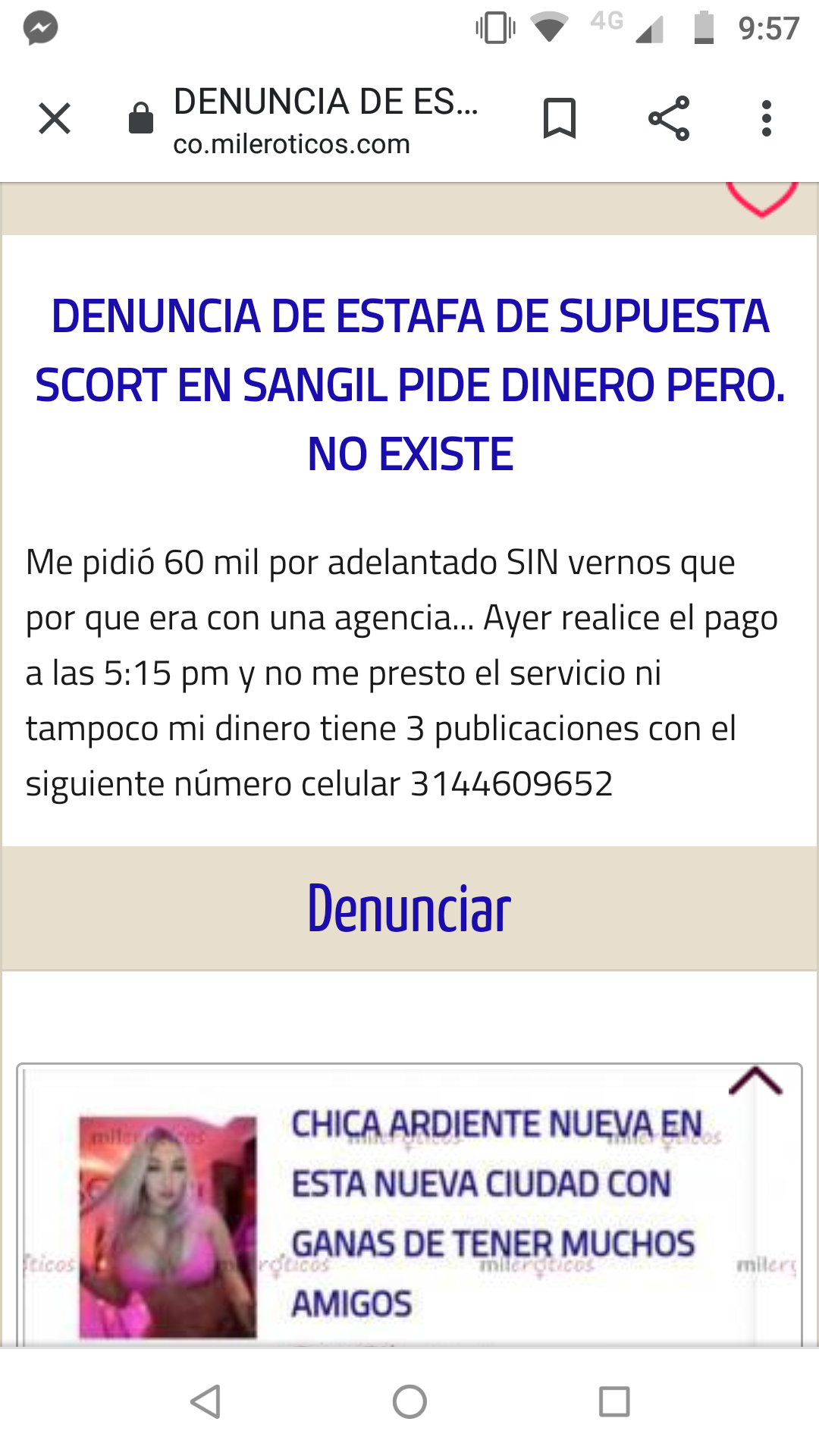
Task: Tap the Denunciar button
Action: point(409,908)
